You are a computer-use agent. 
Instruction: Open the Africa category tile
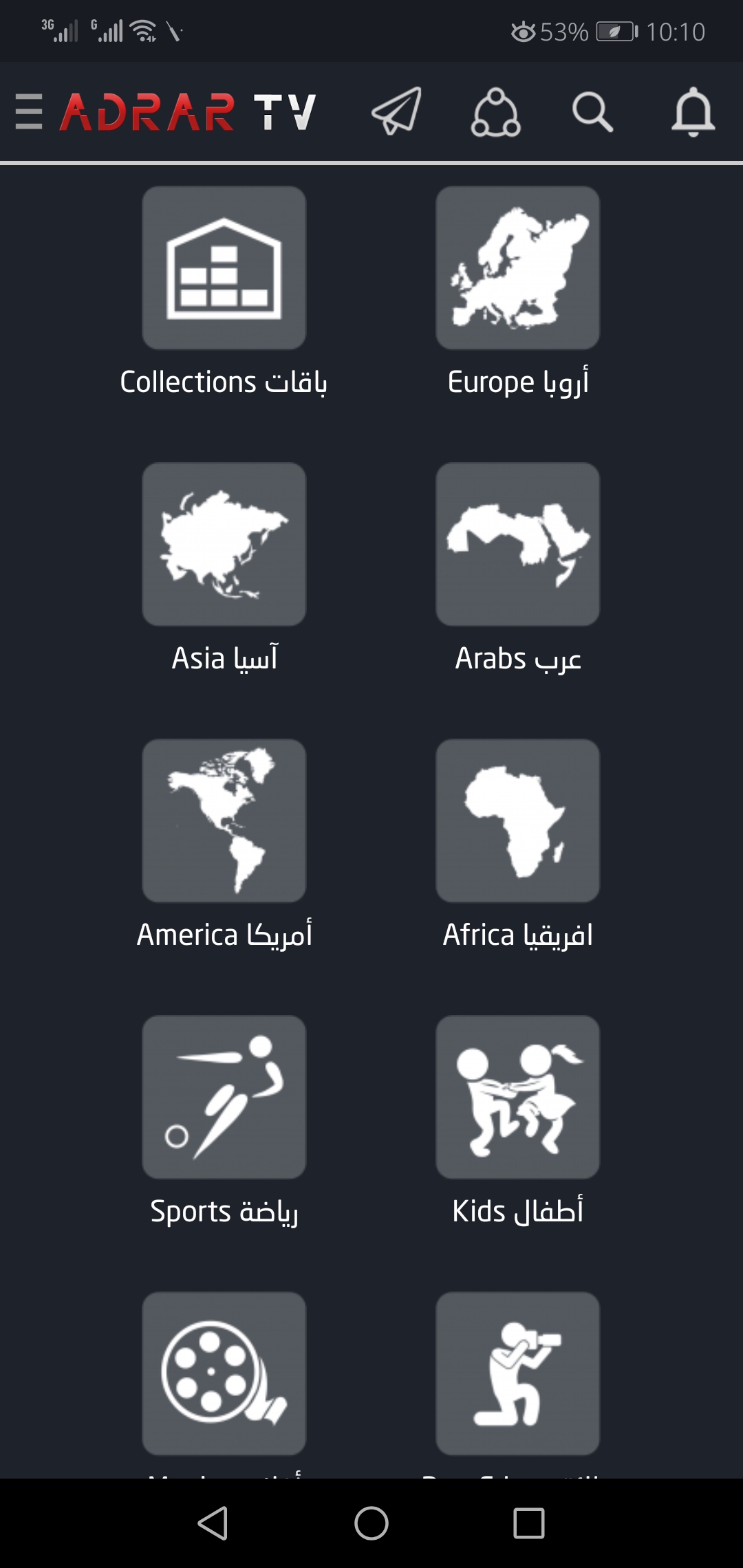coord(517,821)
